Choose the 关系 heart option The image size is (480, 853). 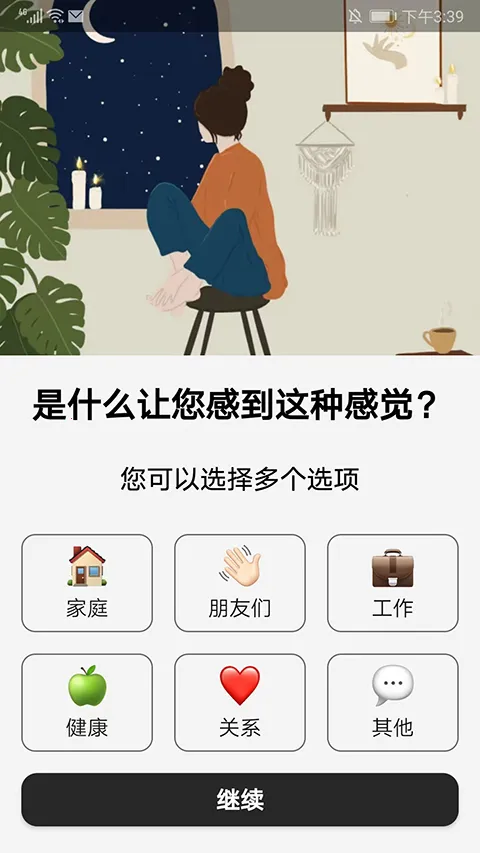(x=240, y=702)
